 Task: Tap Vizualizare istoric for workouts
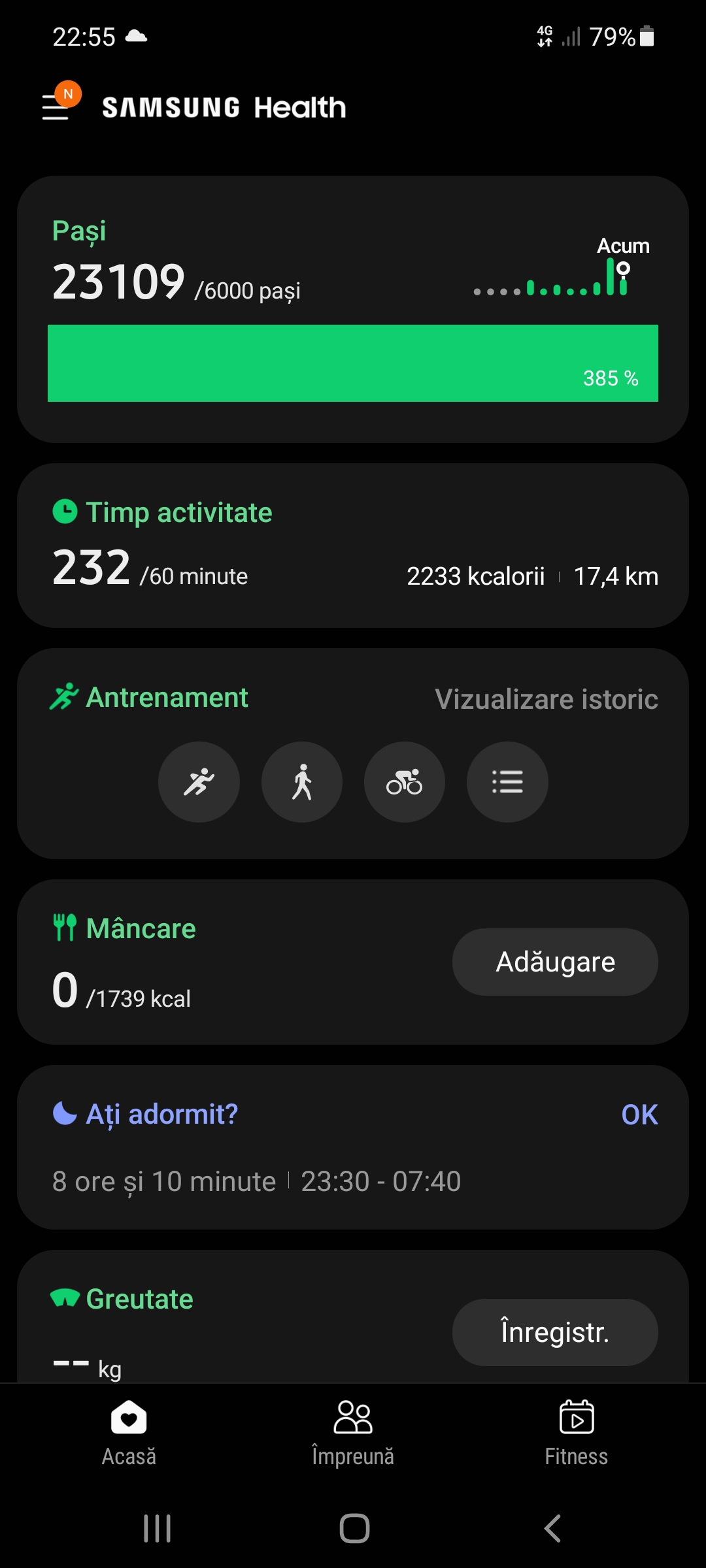pyautogui.click(x=546, y=699)
